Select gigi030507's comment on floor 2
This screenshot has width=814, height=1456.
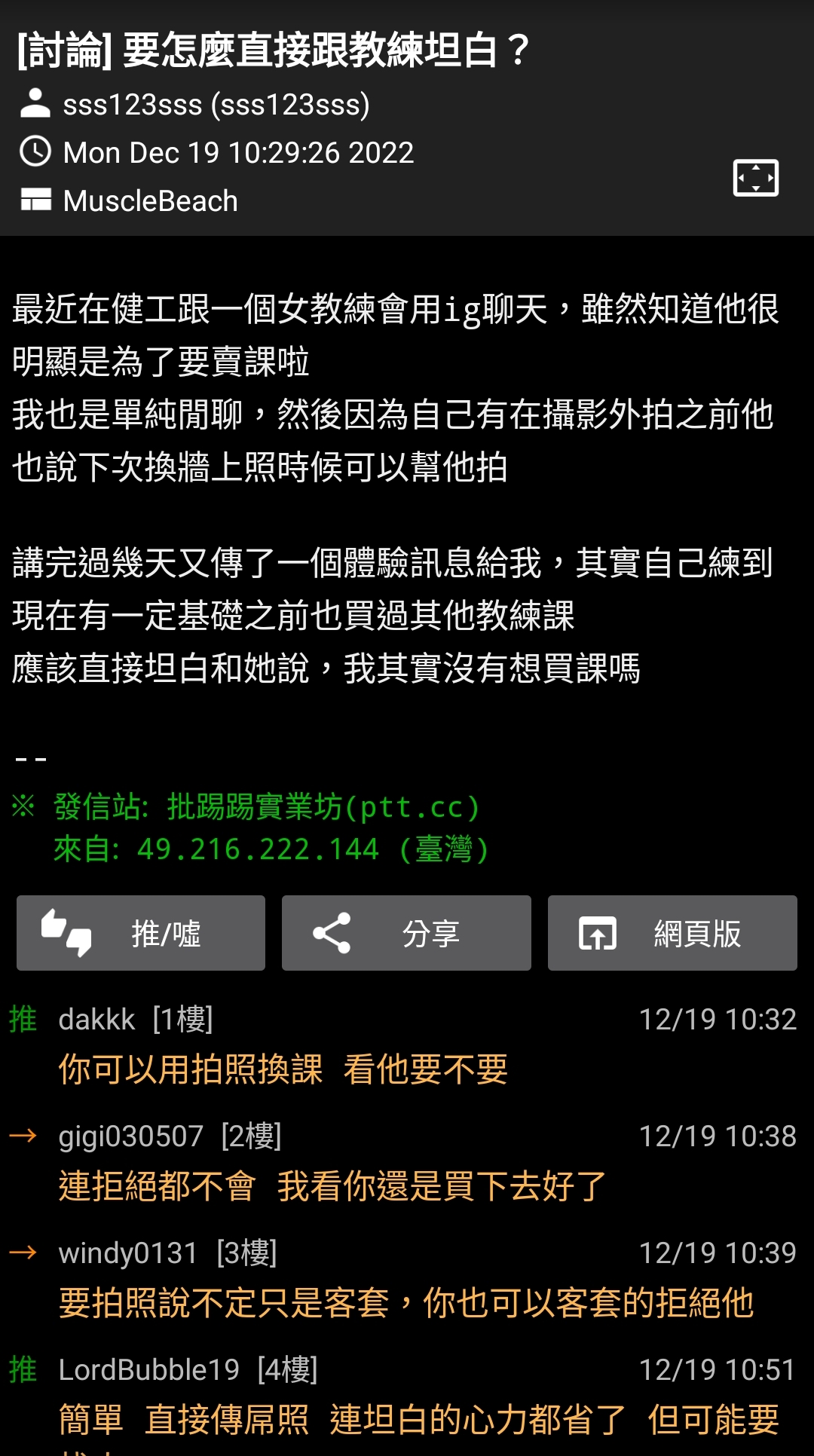332,1185
